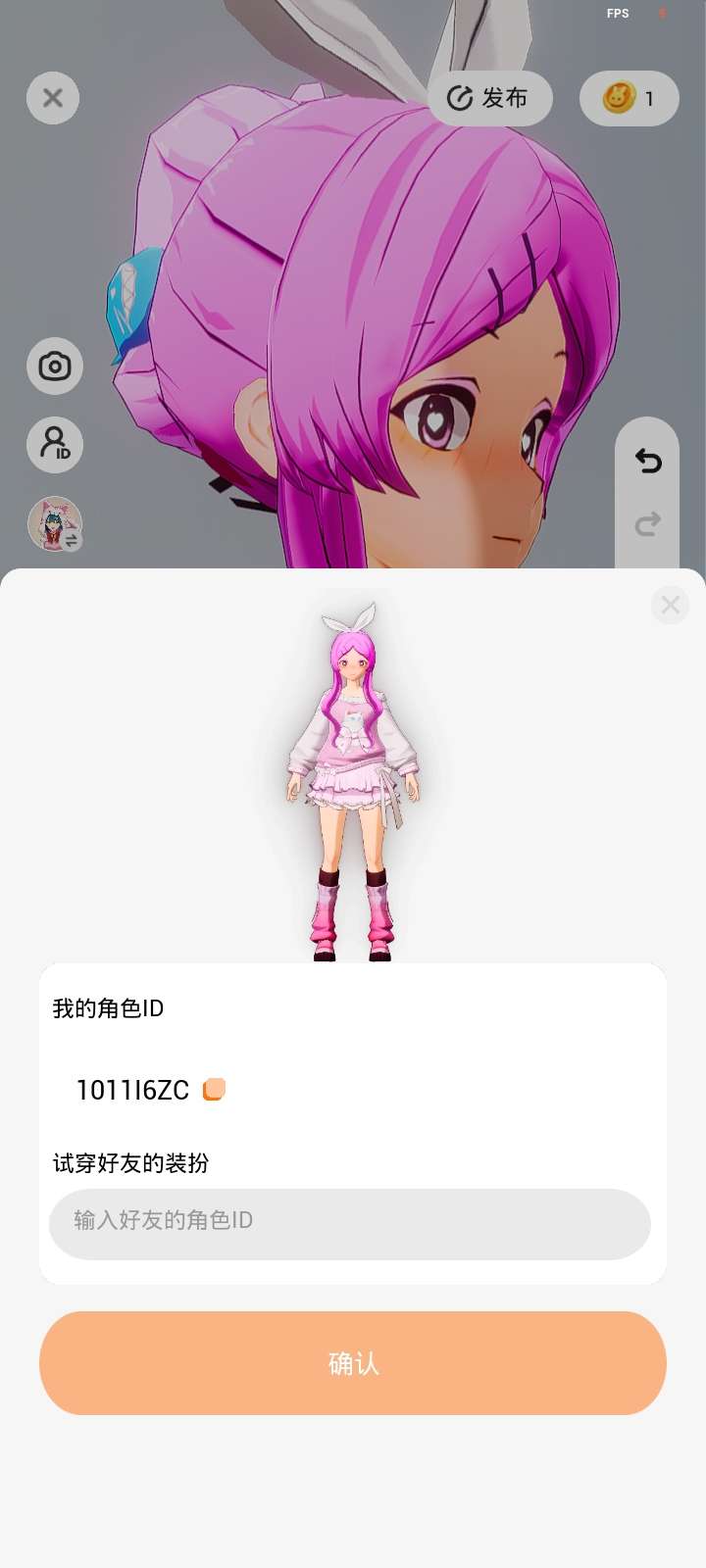
Task: Open the coin balance showing 1
Action: pyautogui.click(x=630, y=98)
